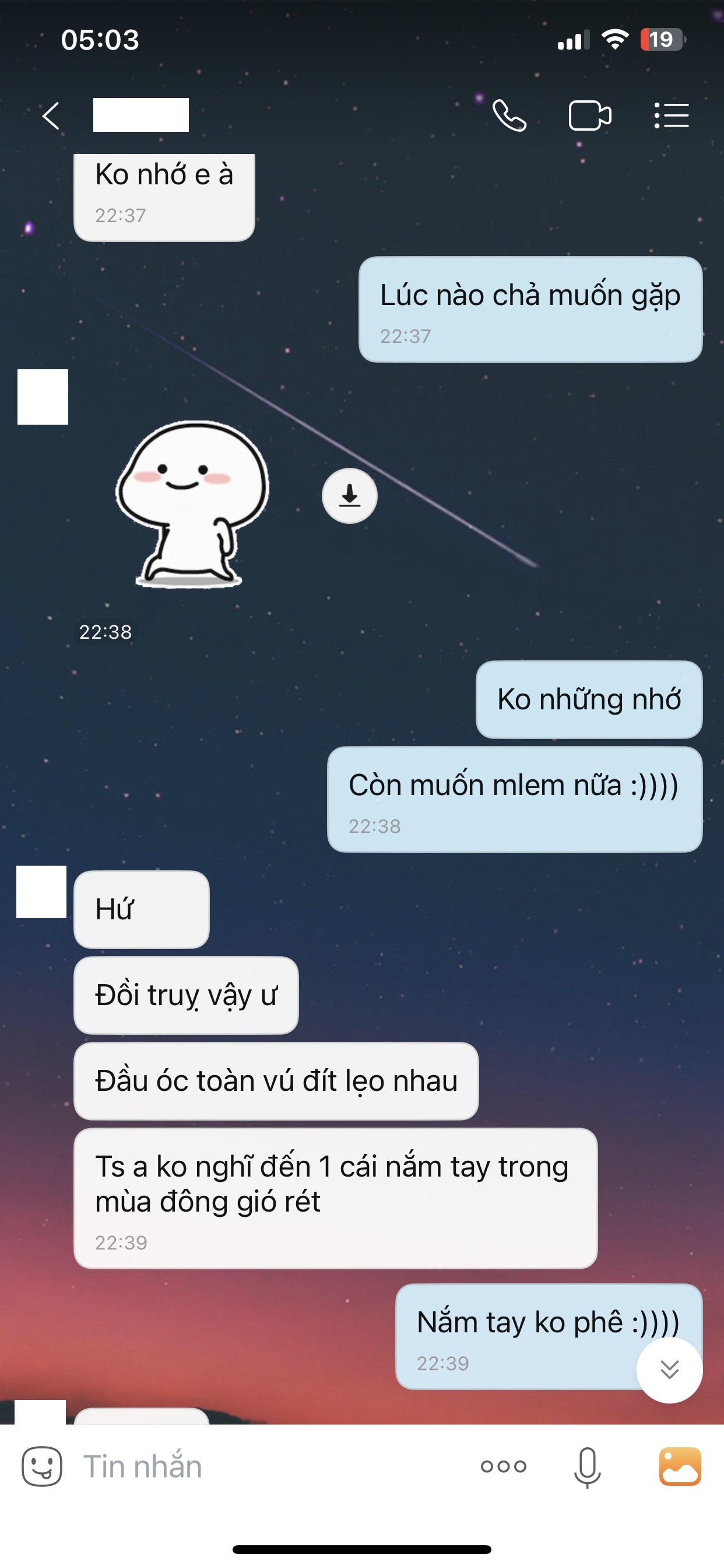Viewport: 724px width, 1568px height.
Task: Open the sender's avatar beside the sticker
Action: pyautogui.click(x=43, y=397)
